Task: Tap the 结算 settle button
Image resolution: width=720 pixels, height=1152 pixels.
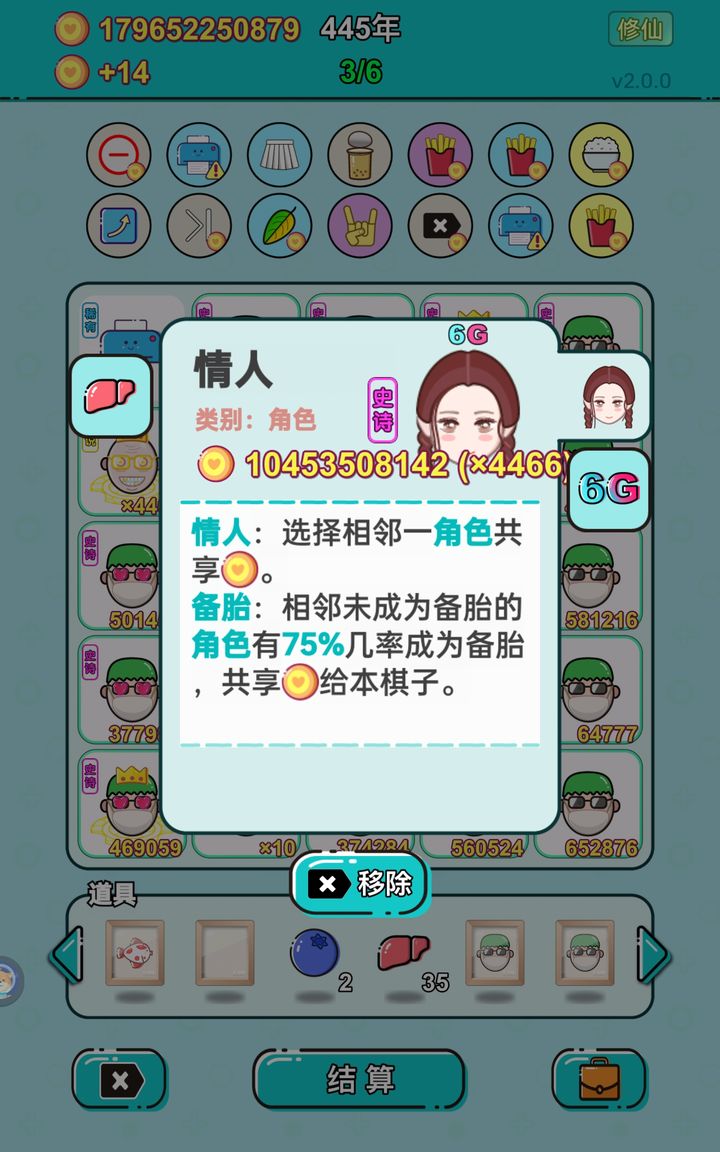Action: pos(359,1079)
